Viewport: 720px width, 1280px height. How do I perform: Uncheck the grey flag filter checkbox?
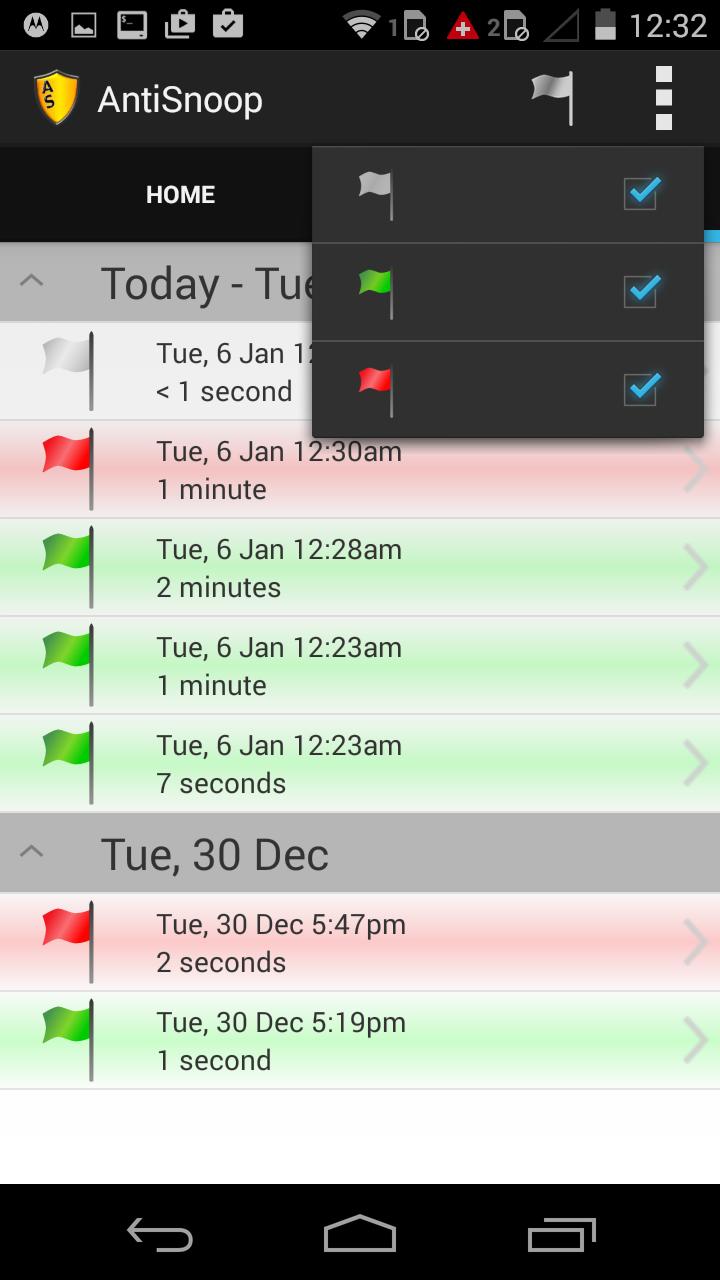click(641, 192)
